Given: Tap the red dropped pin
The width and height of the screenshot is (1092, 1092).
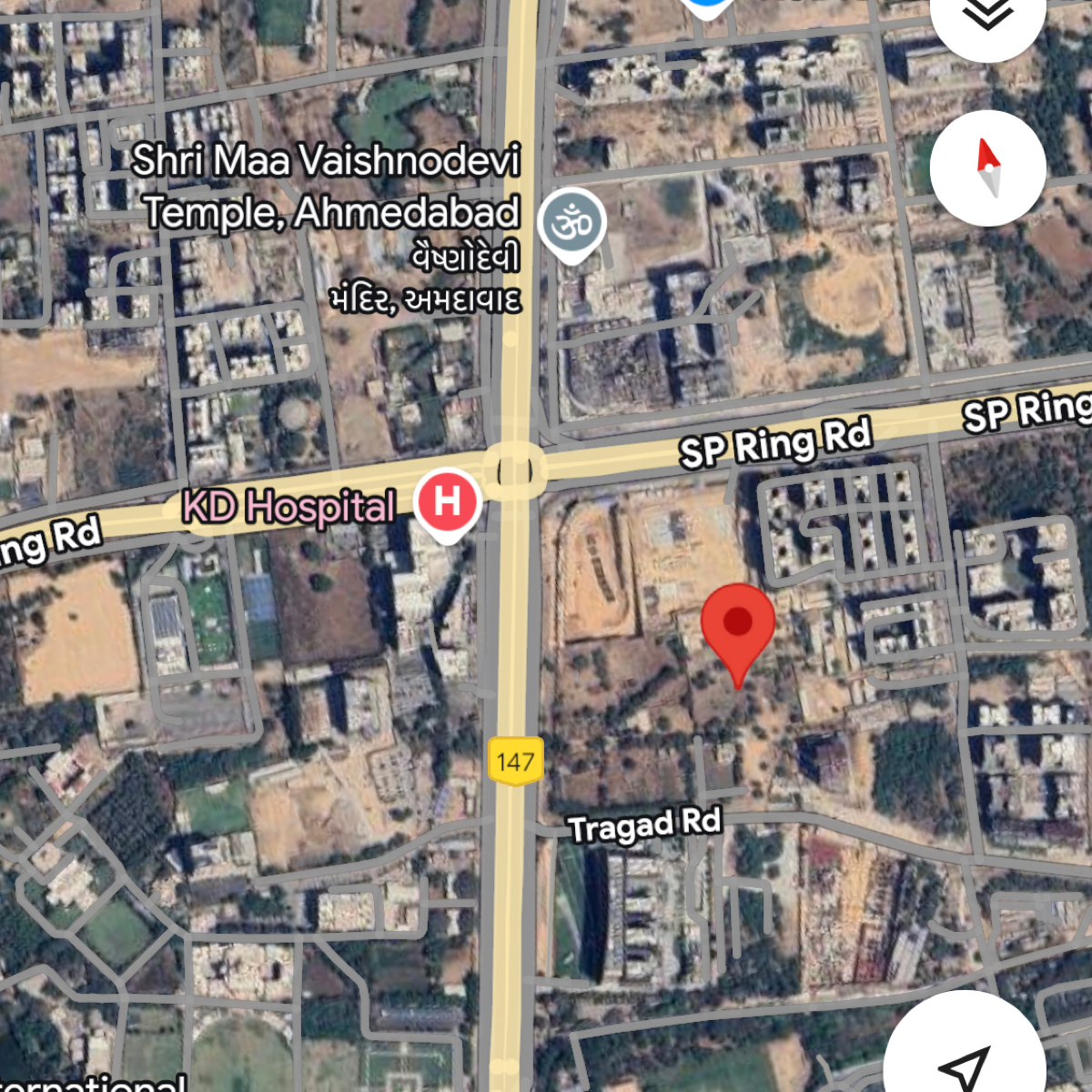Looking at the screenshot, I should (738, 628).
